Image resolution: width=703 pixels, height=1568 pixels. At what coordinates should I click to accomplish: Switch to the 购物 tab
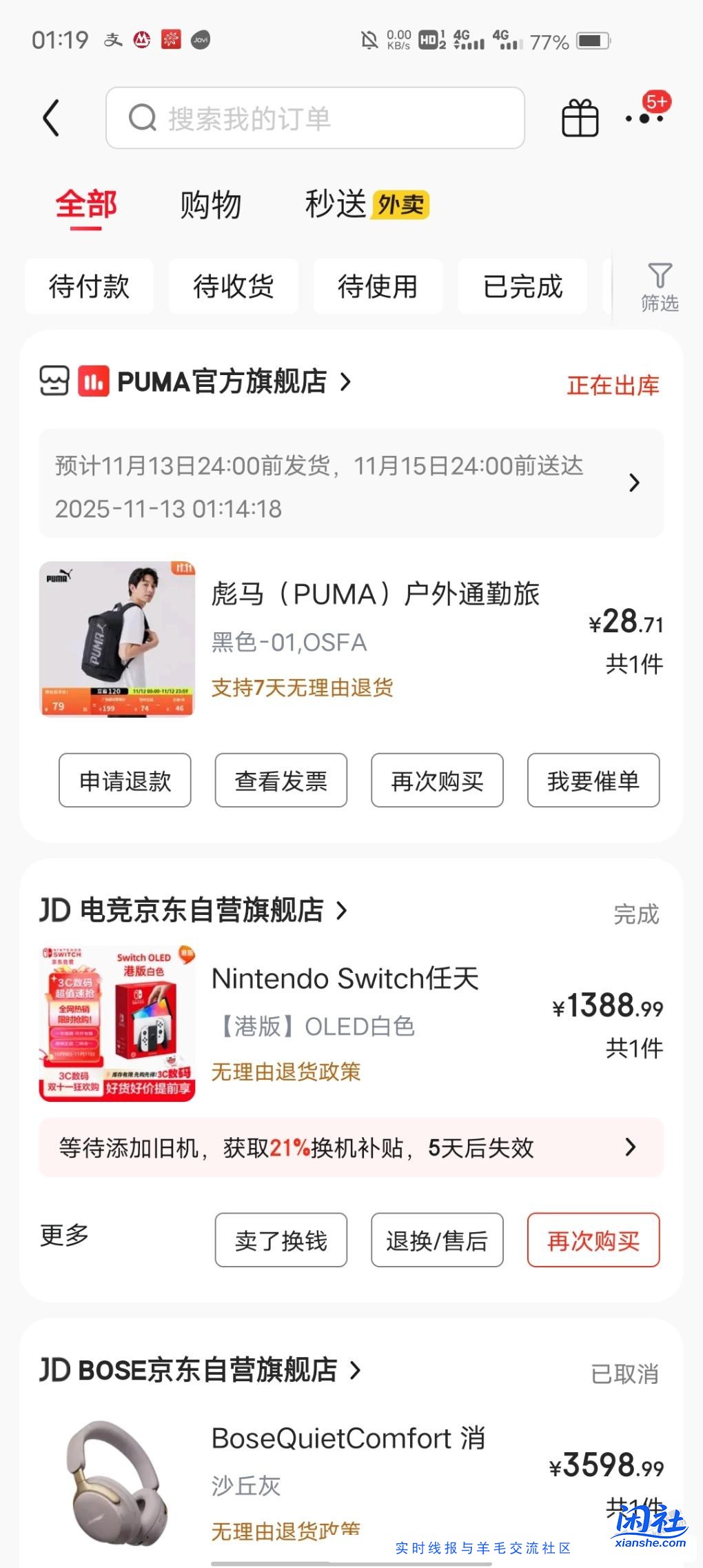[x=211, y=204]
